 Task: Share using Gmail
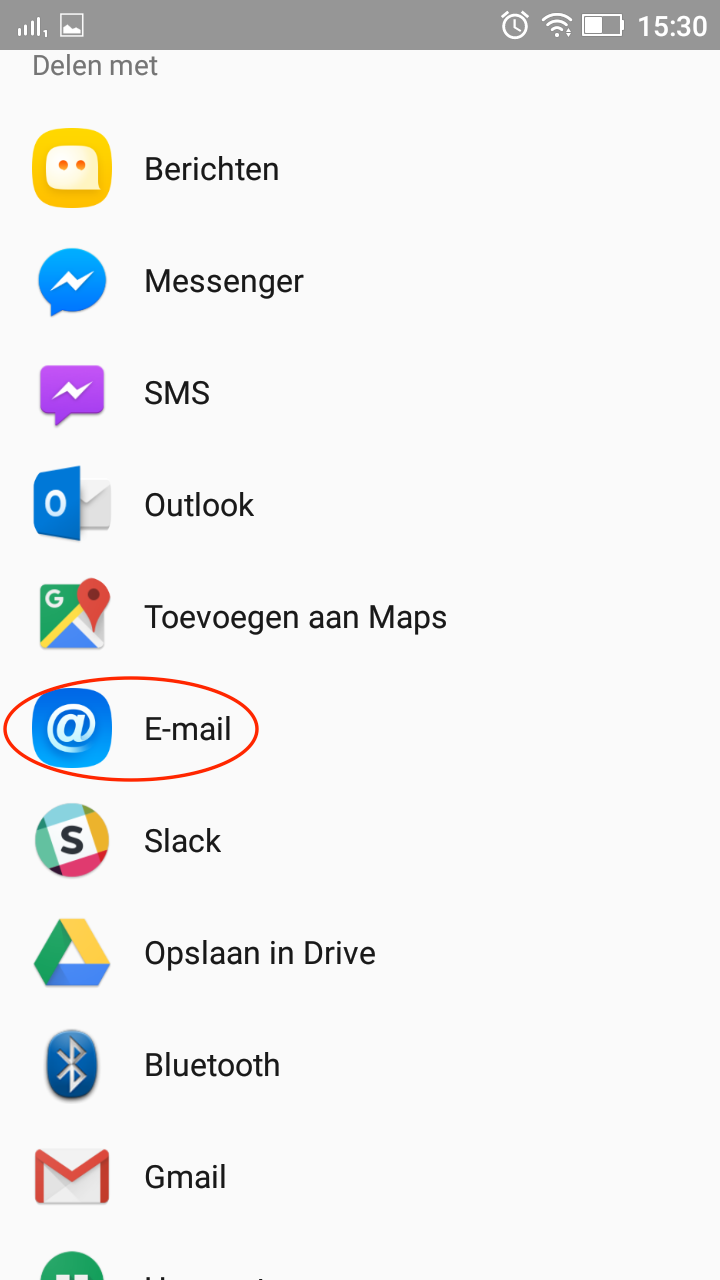coord(184,1177)
